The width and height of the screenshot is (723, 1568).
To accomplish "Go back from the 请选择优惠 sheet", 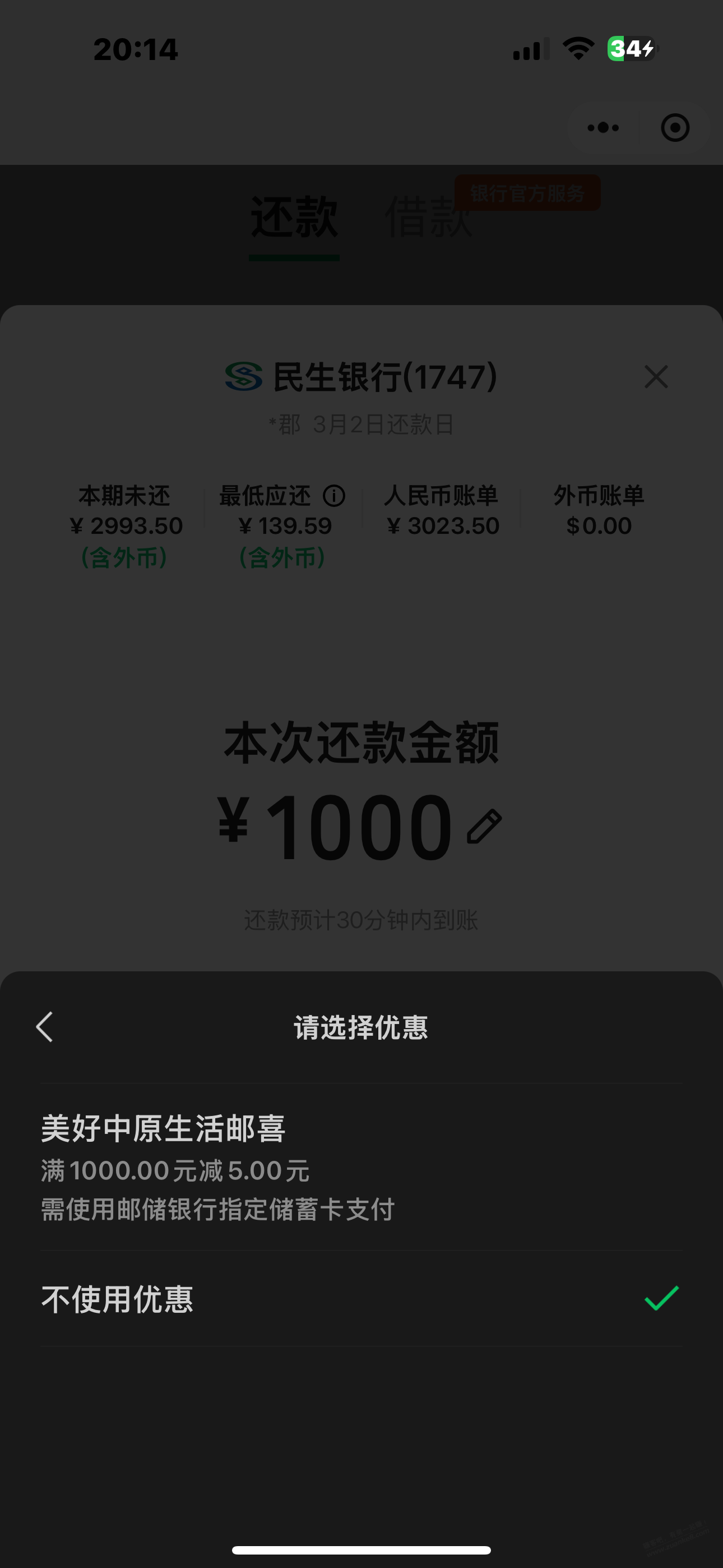I will tap(45, 1027).
